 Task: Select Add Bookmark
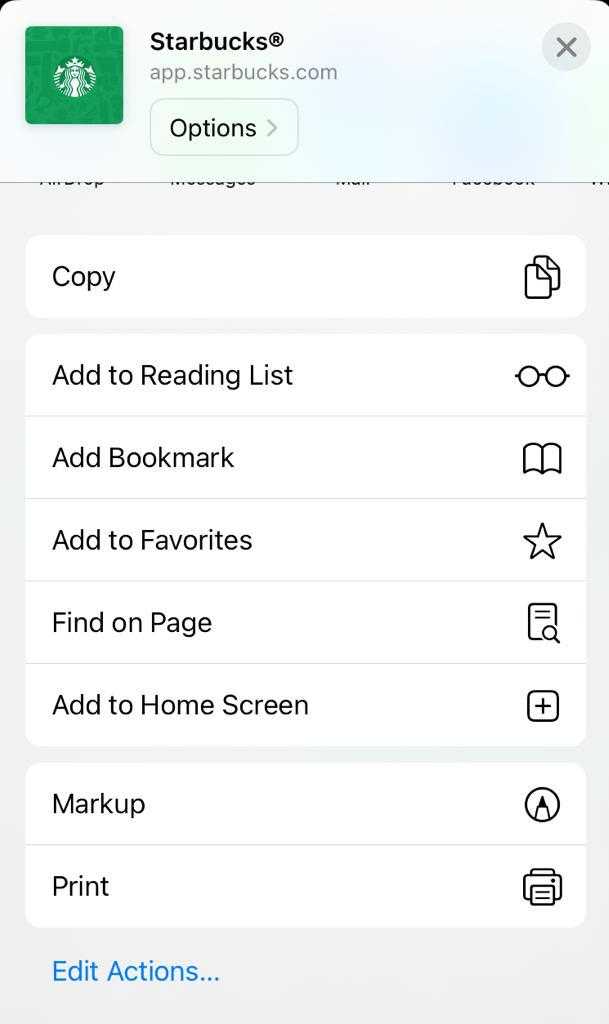coord(305,458)
